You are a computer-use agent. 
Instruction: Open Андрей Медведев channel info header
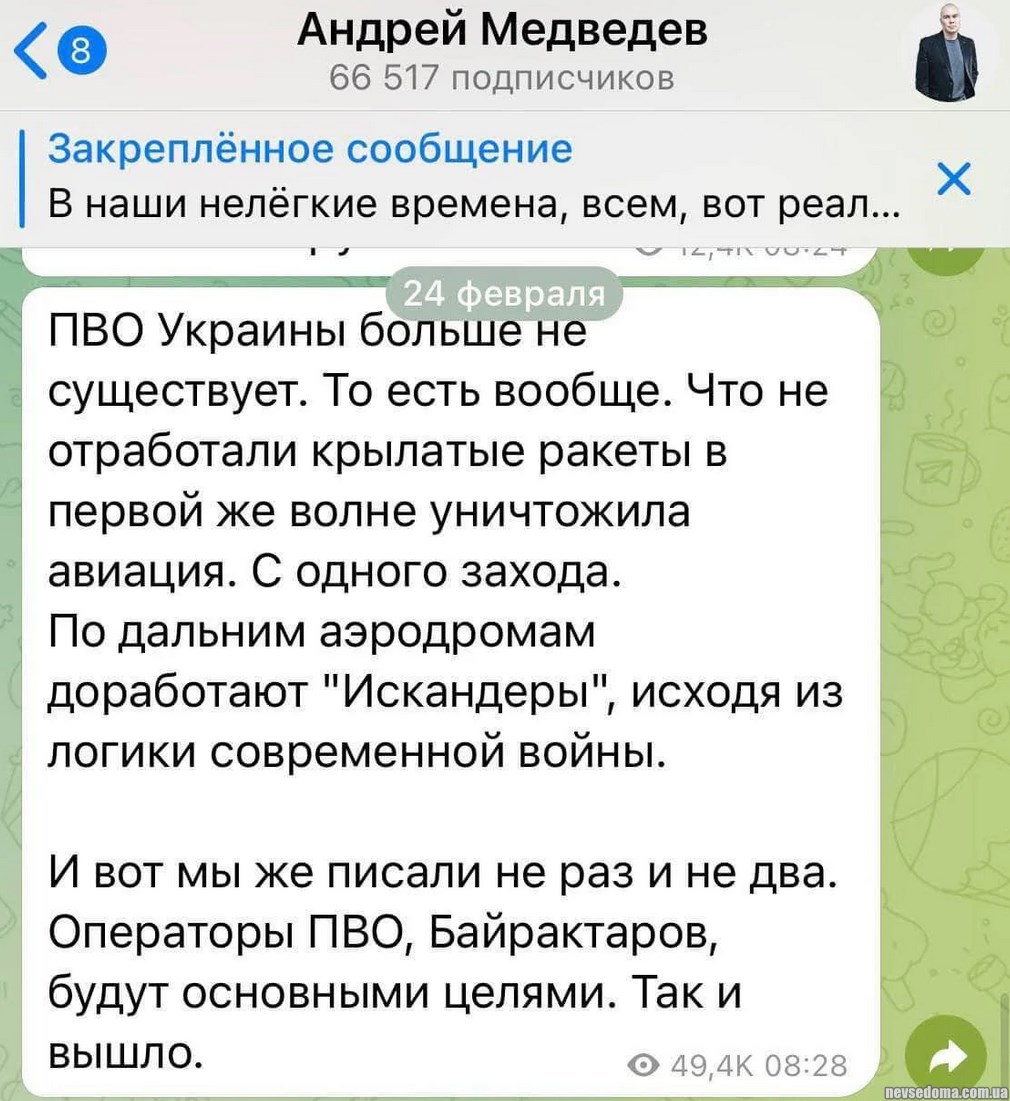[502, 52]
